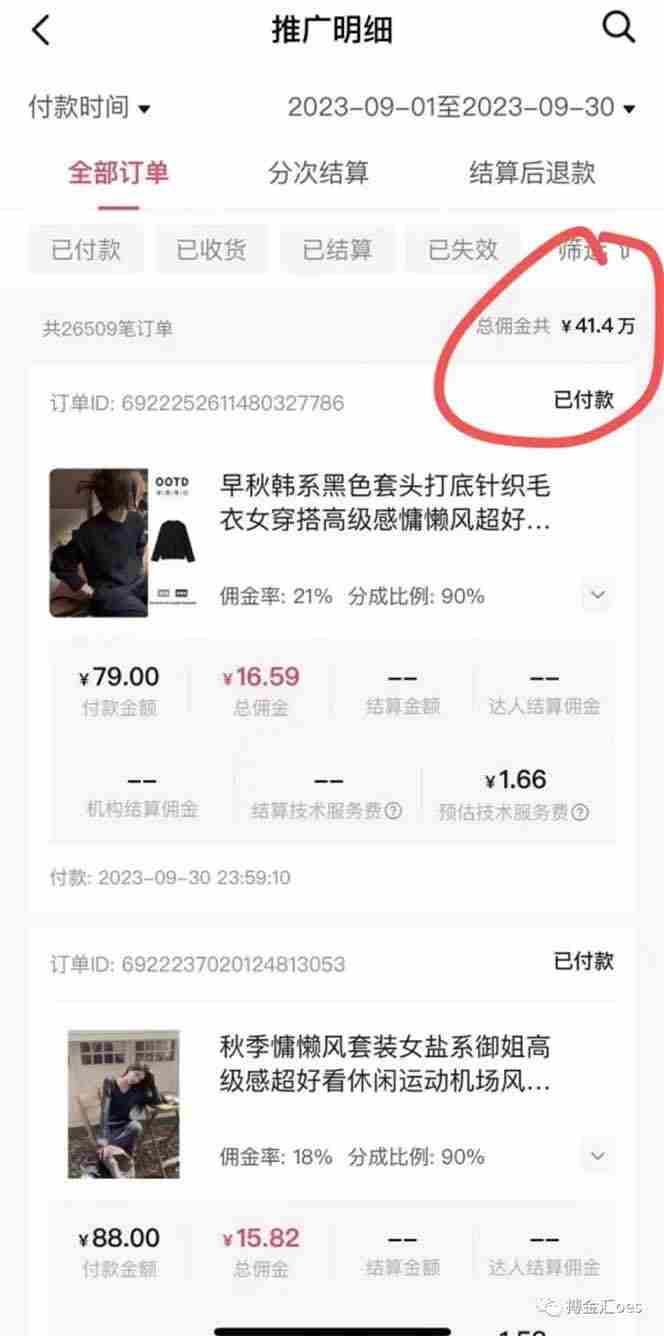
Task: Open the 筛选 filter options
Action: [x=593, y=249]
